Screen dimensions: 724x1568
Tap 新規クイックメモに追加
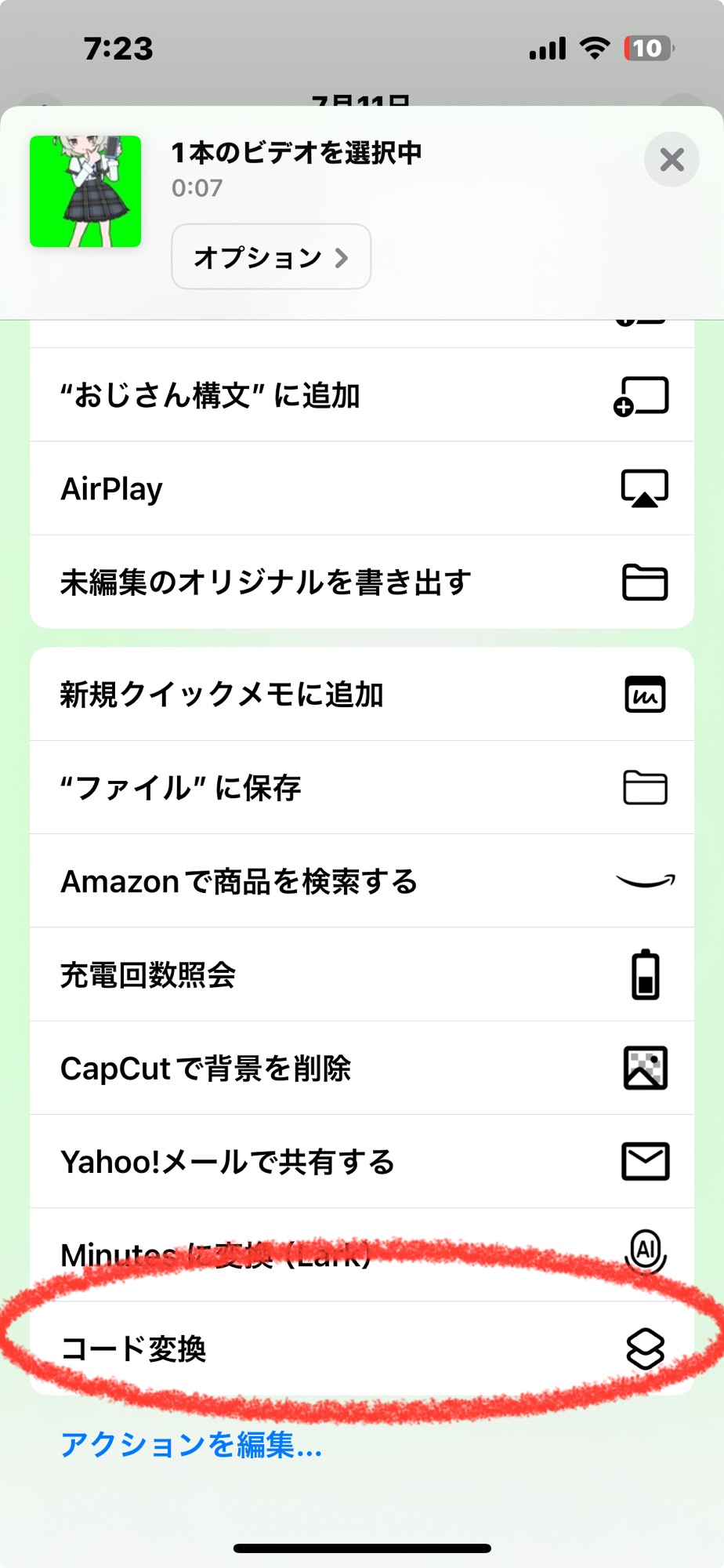pyautogui.click(x=362, y=694)
